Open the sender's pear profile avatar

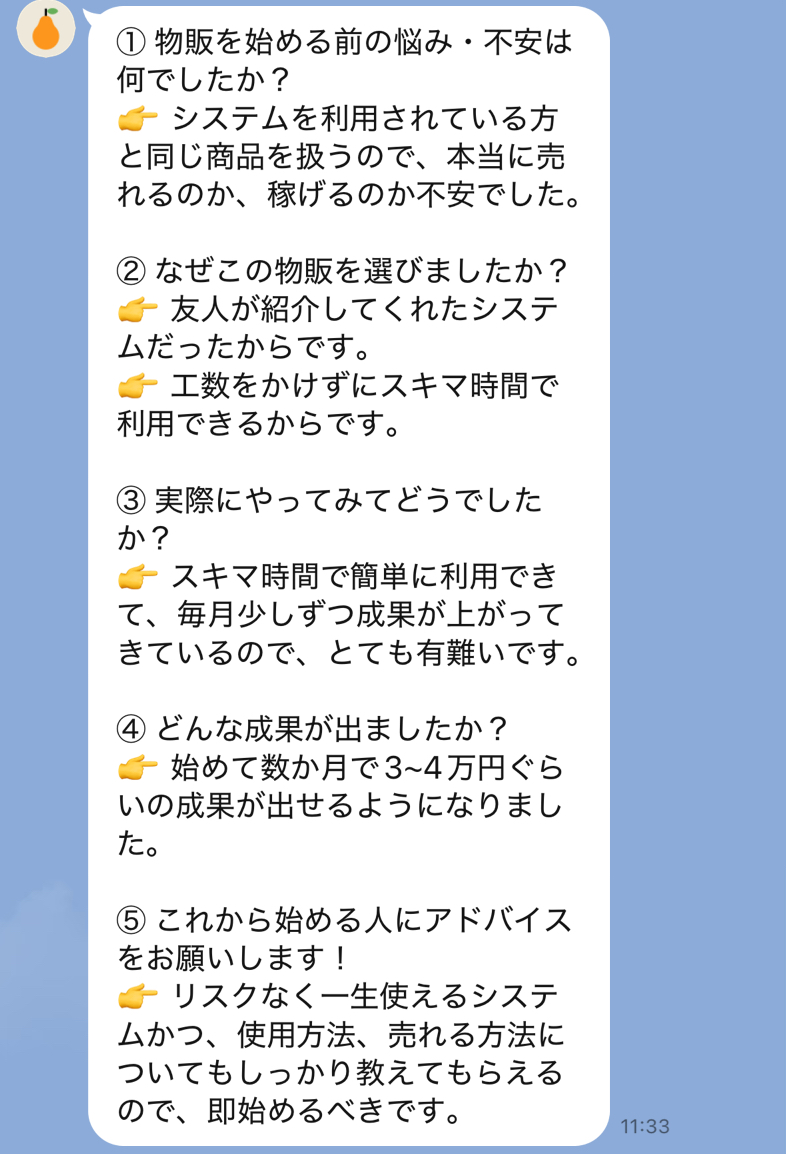click(46, 28)
